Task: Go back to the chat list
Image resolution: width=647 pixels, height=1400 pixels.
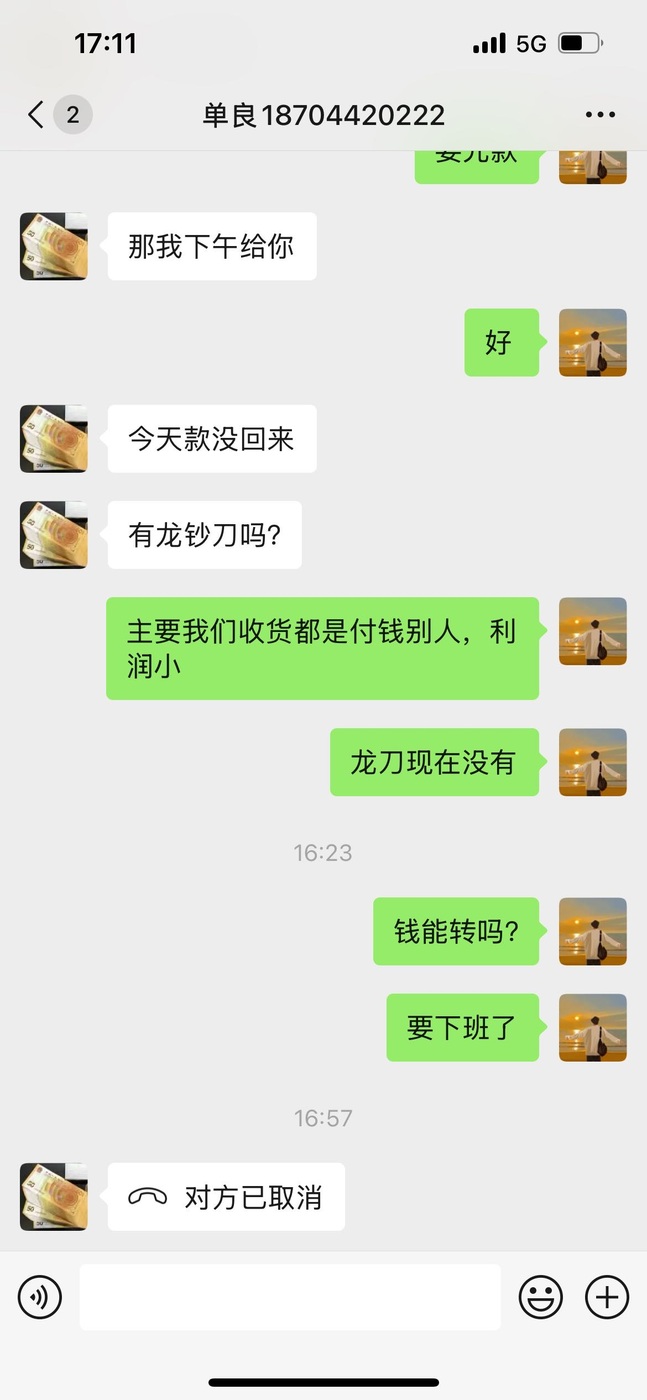Action: 36,115
